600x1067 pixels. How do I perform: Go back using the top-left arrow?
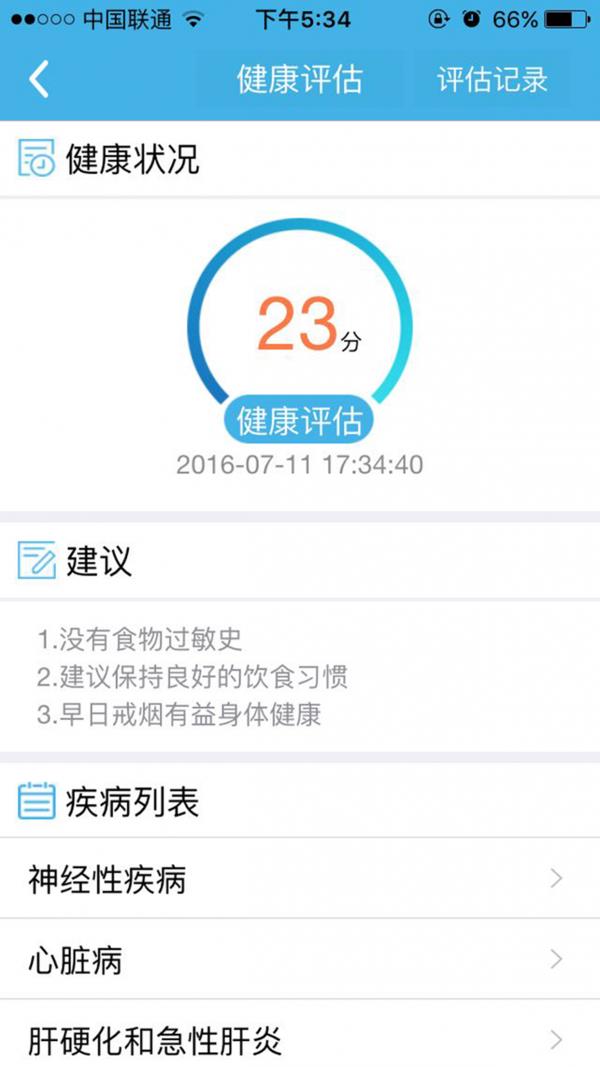[x=39, y=79]
